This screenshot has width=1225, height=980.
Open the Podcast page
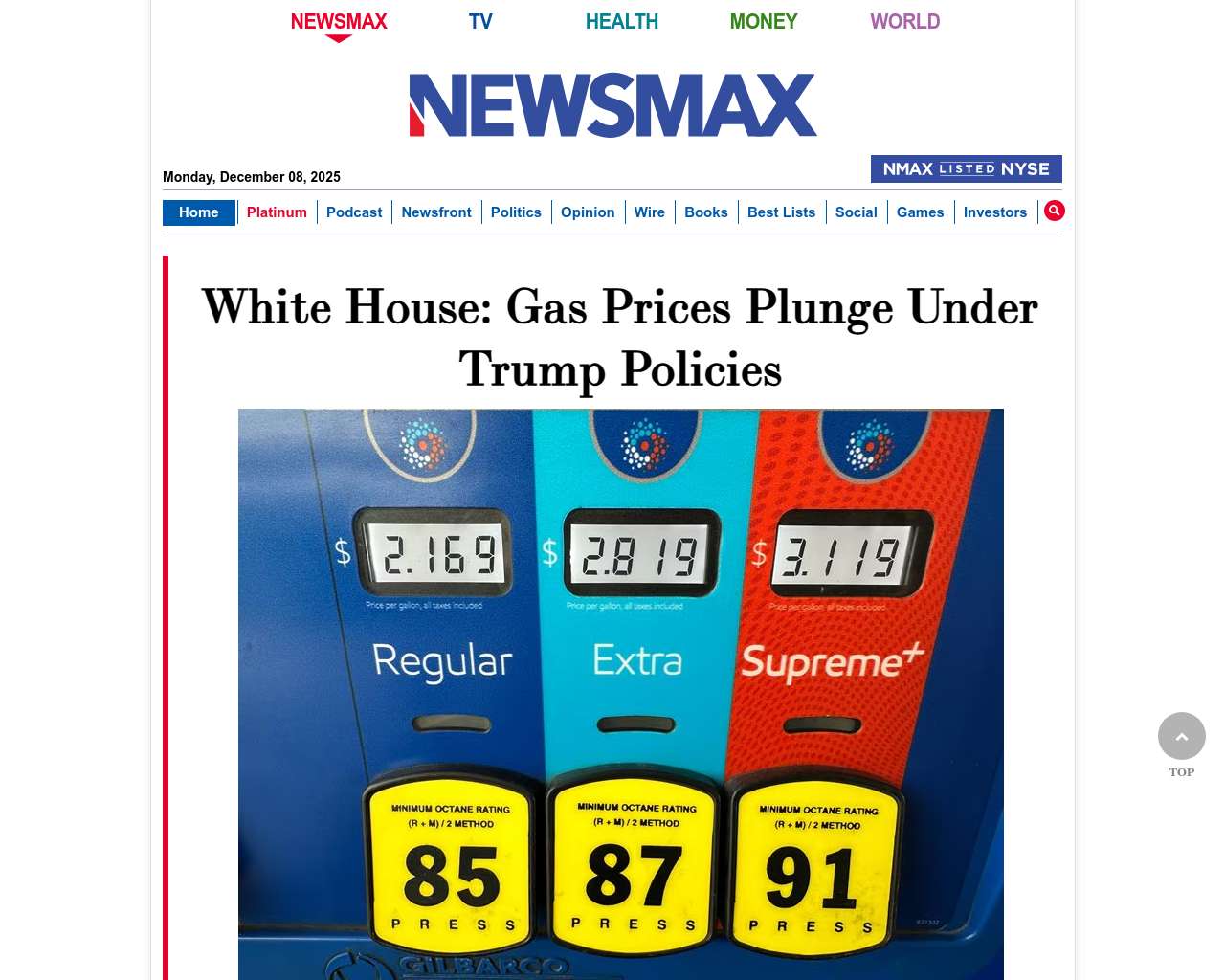[354, 212]
